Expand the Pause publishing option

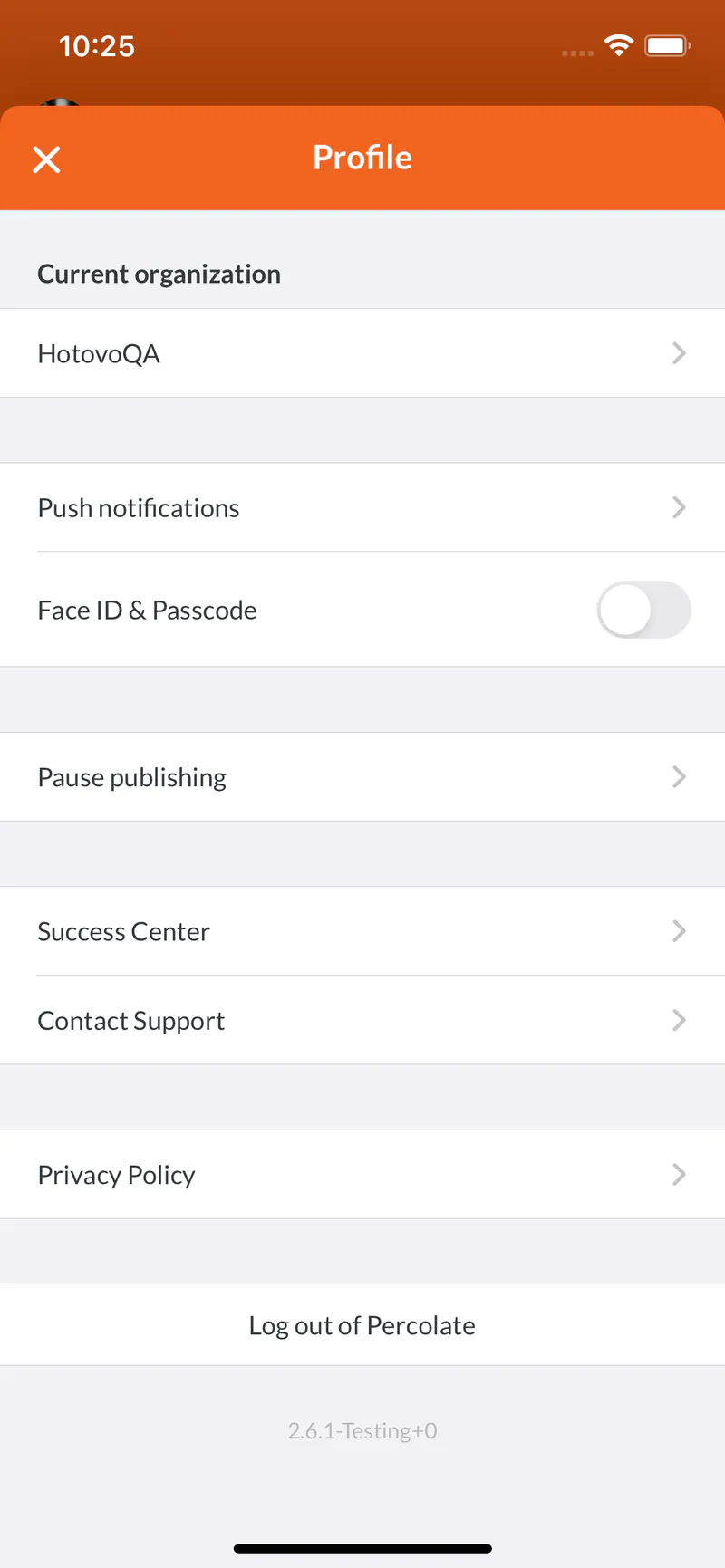click(x=362, y=777)
